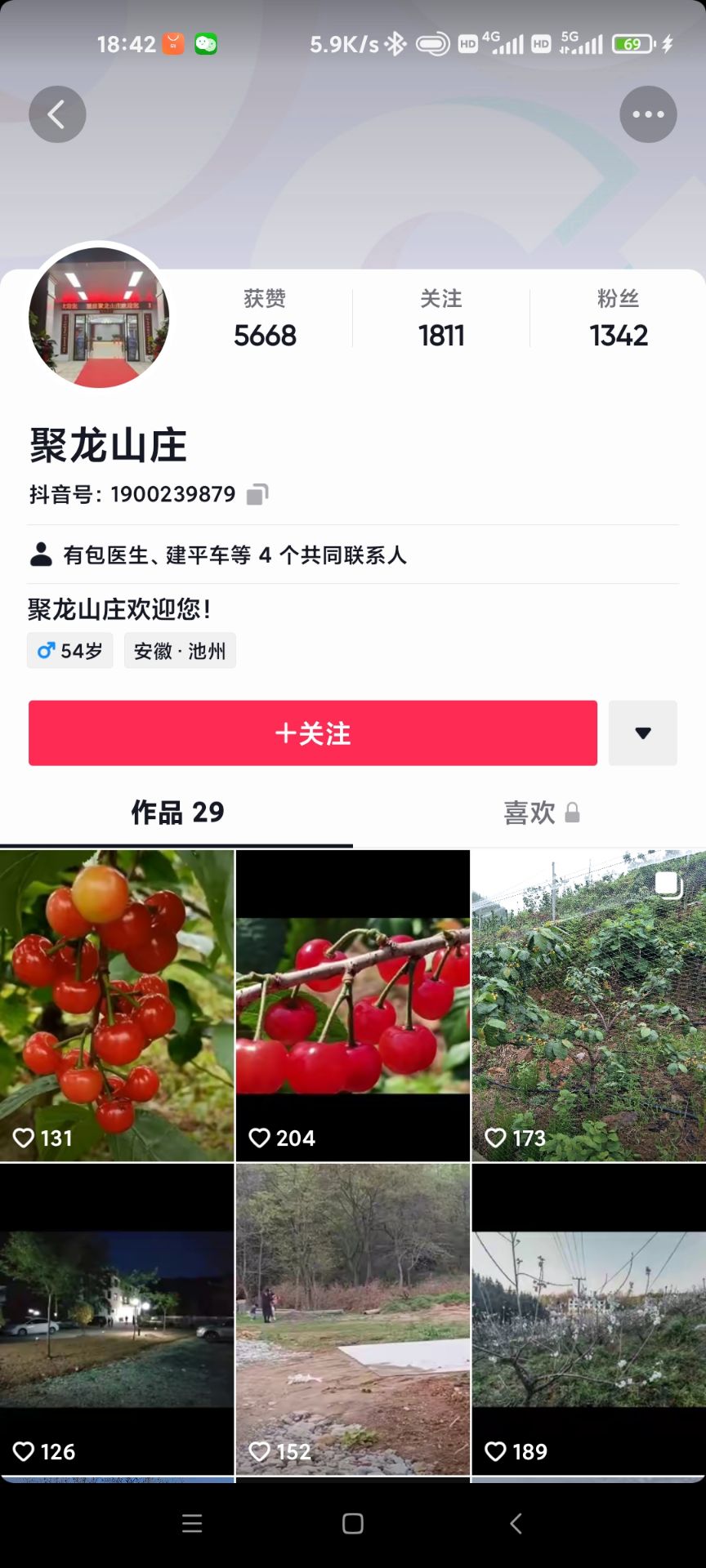706x1568 pixels.
Task: Open the profile avatar picture
Action: [99, 317]
